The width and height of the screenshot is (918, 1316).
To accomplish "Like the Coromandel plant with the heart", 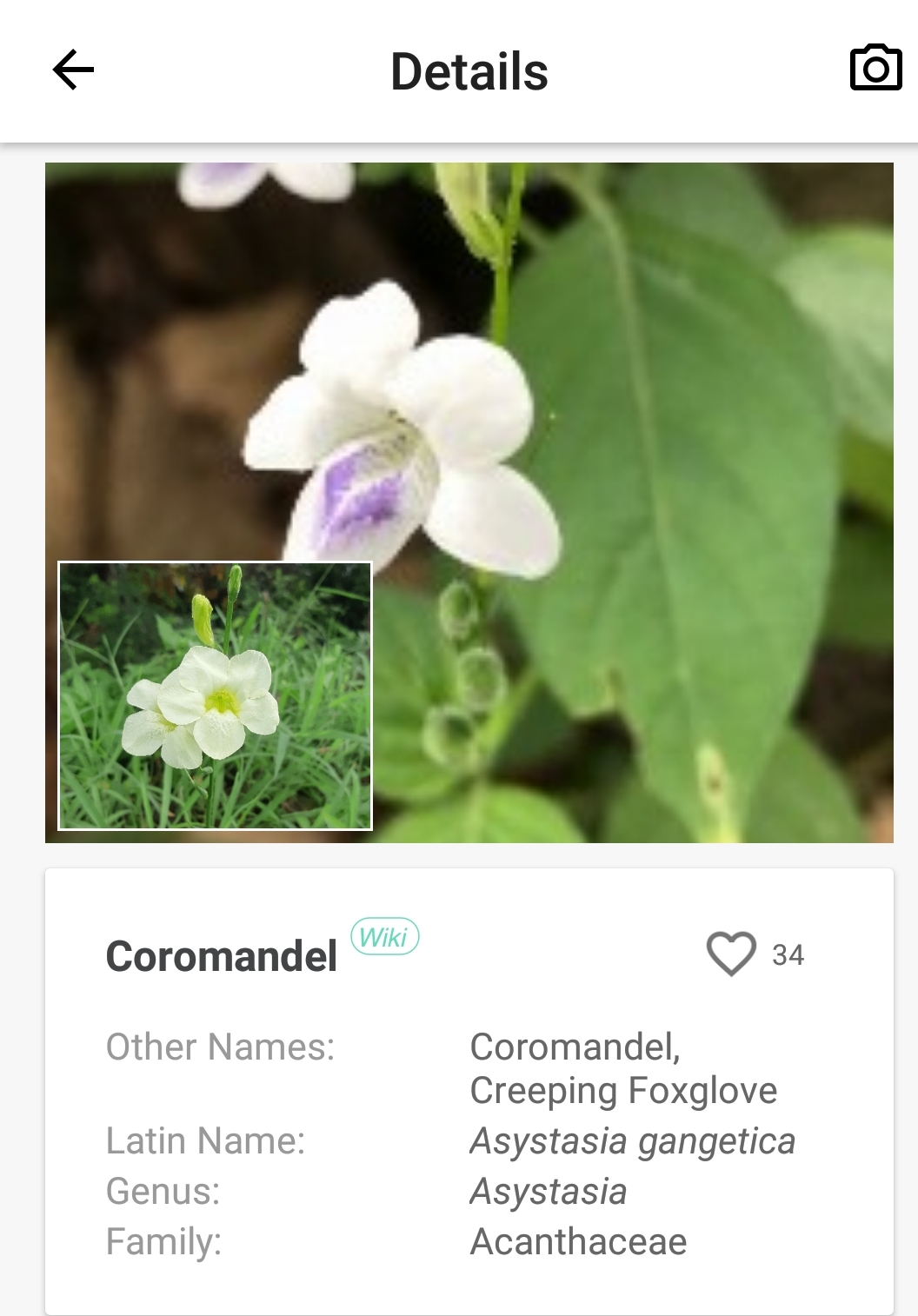I will (x=731, y=954).
